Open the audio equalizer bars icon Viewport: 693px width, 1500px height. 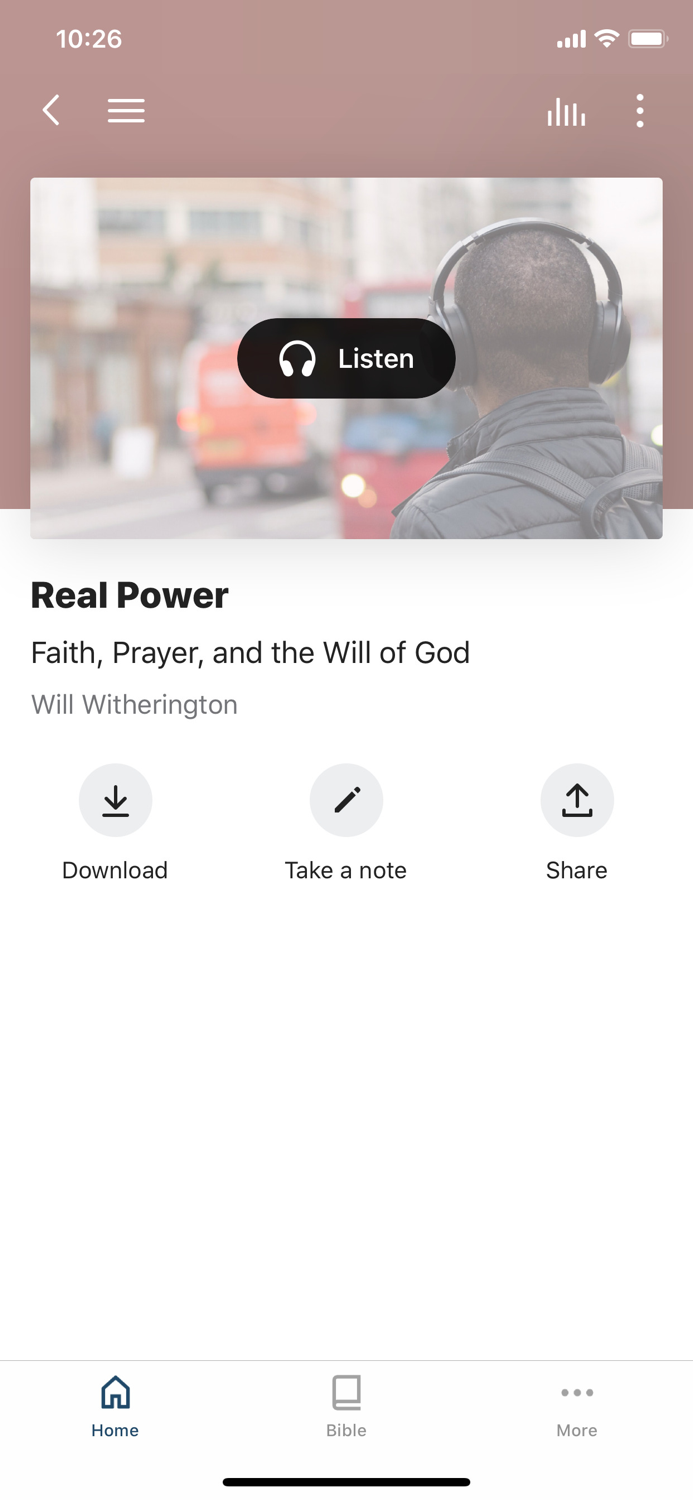[x=566, y=111]
